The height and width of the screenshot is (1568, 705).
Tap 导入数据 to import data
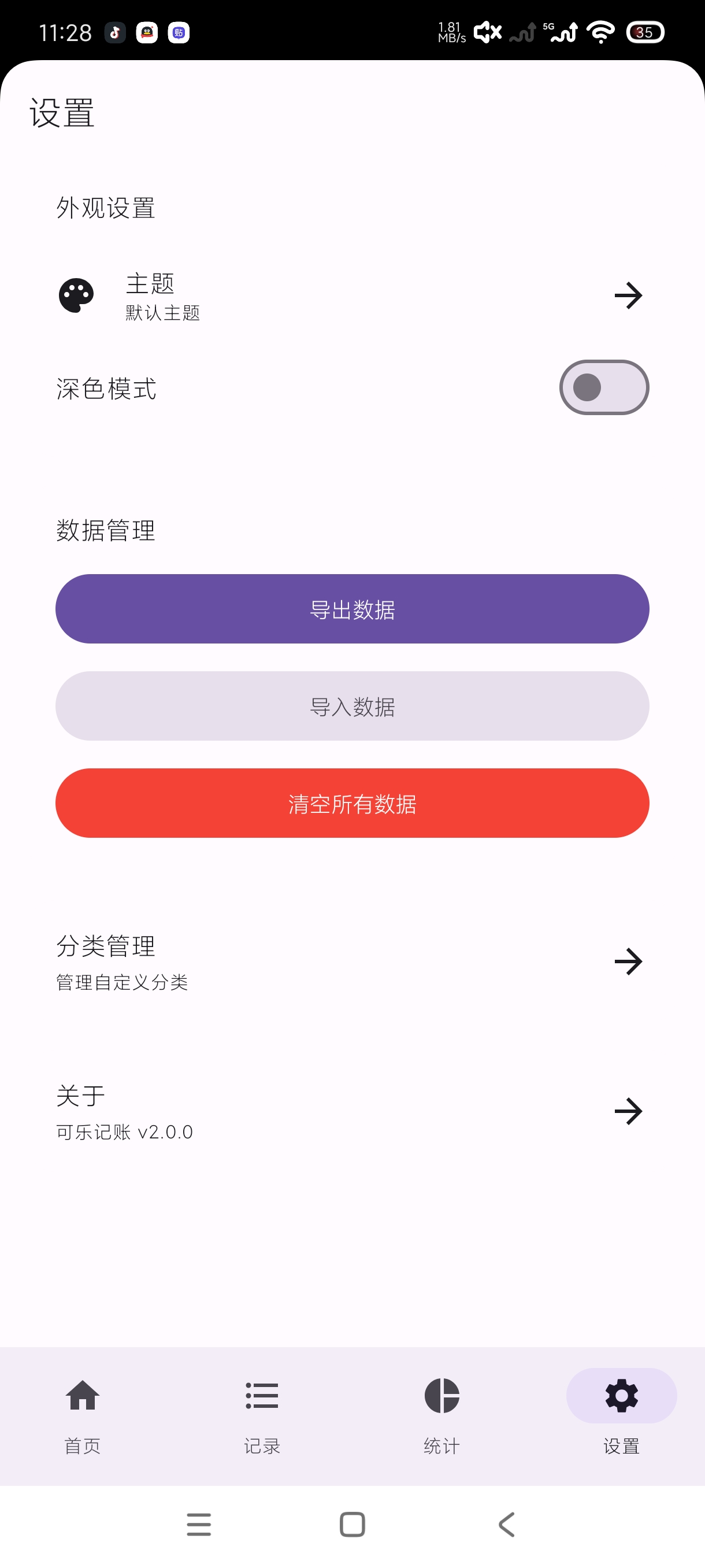(352, 706)
